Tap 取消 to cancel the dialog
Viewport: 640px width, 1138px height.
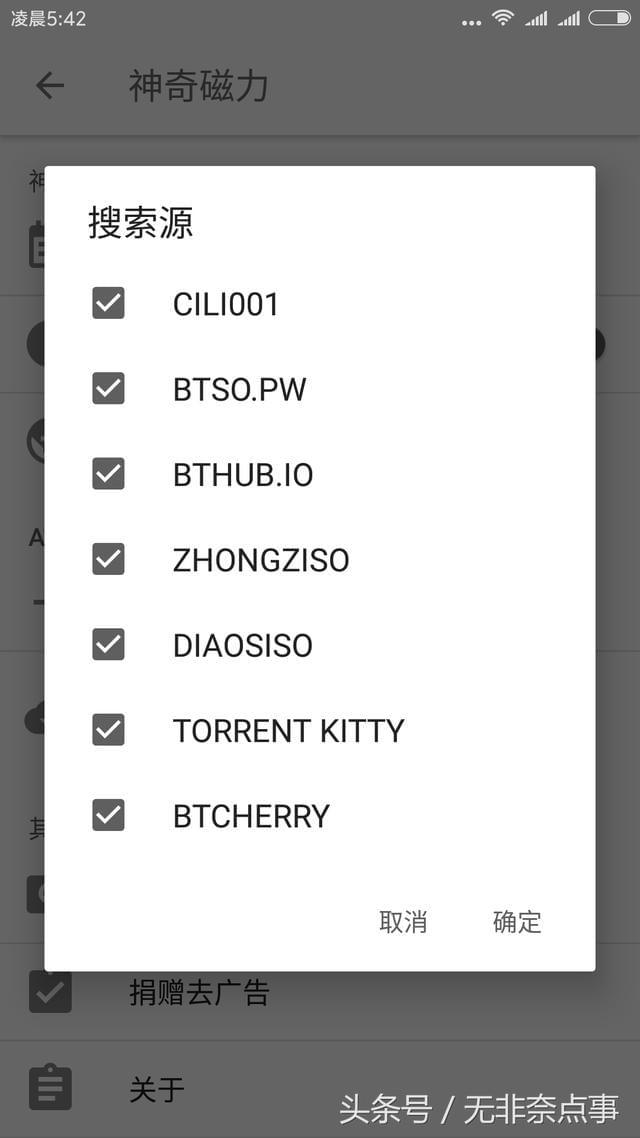pyautogui.click(x=403, y=922)
